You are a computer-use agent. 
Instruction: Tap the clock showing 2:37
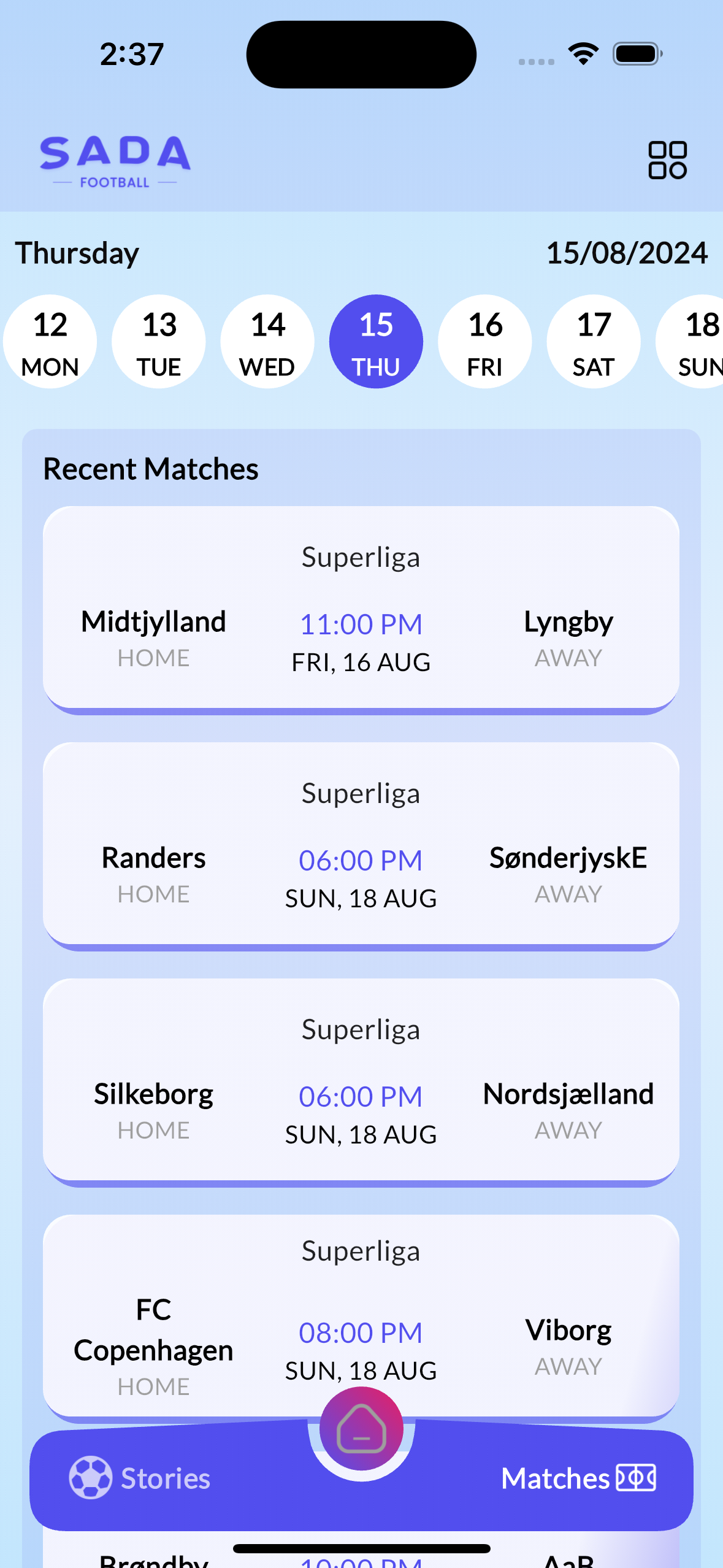[131, 54]
